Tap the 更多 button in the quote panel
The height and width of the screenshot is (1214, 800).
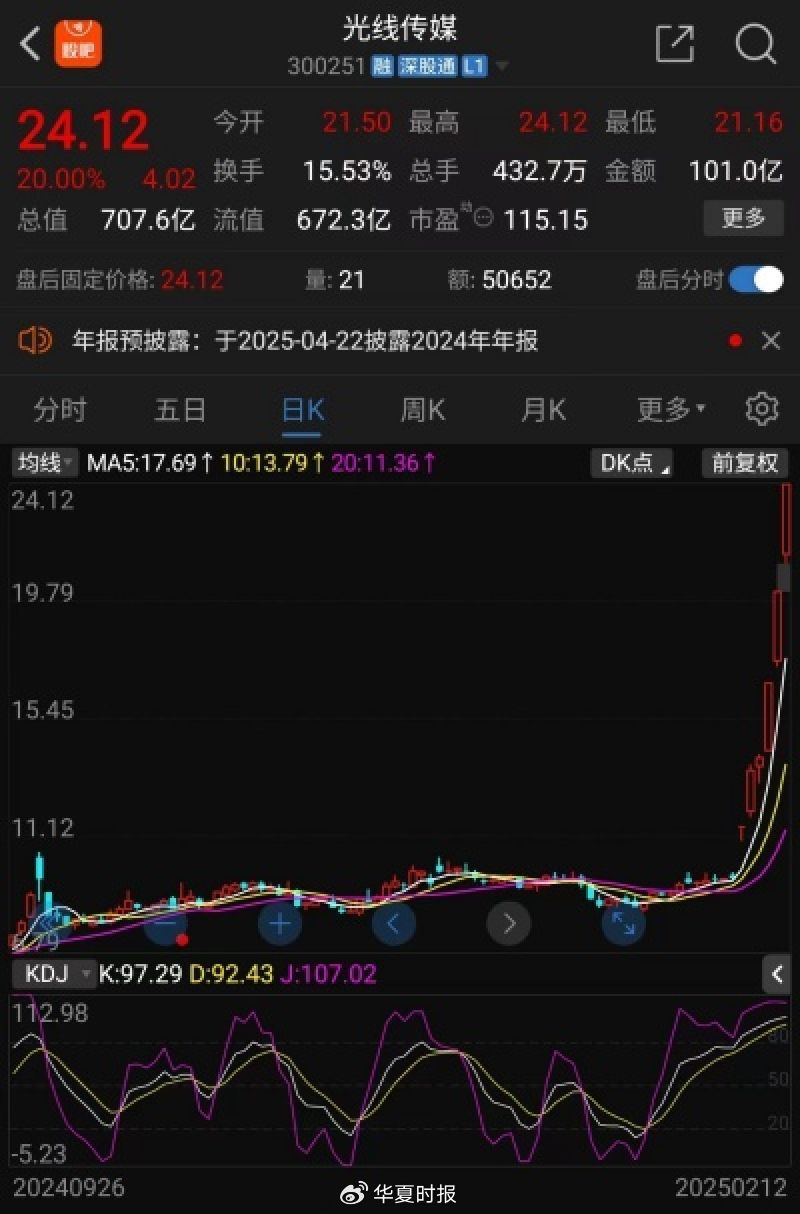742,218
